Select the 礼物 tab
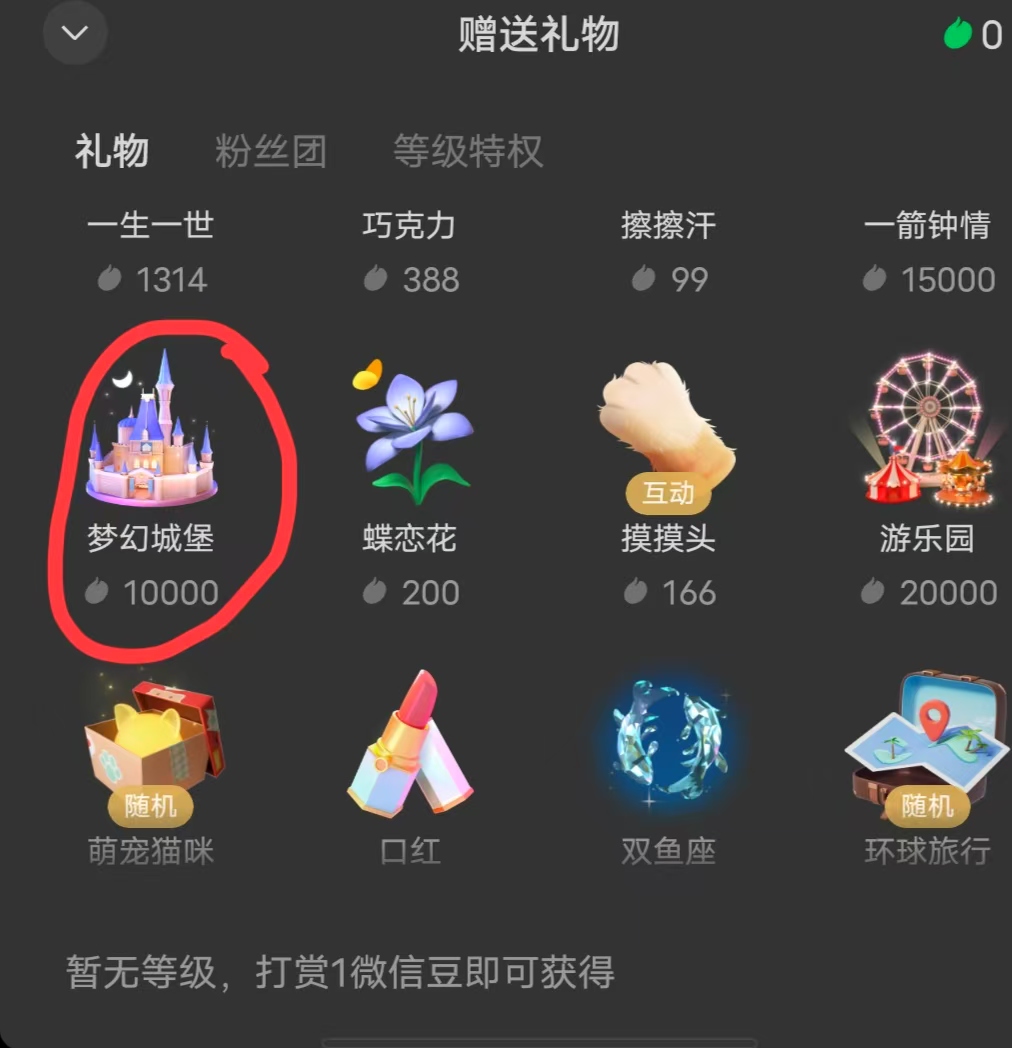 (112, 152)
